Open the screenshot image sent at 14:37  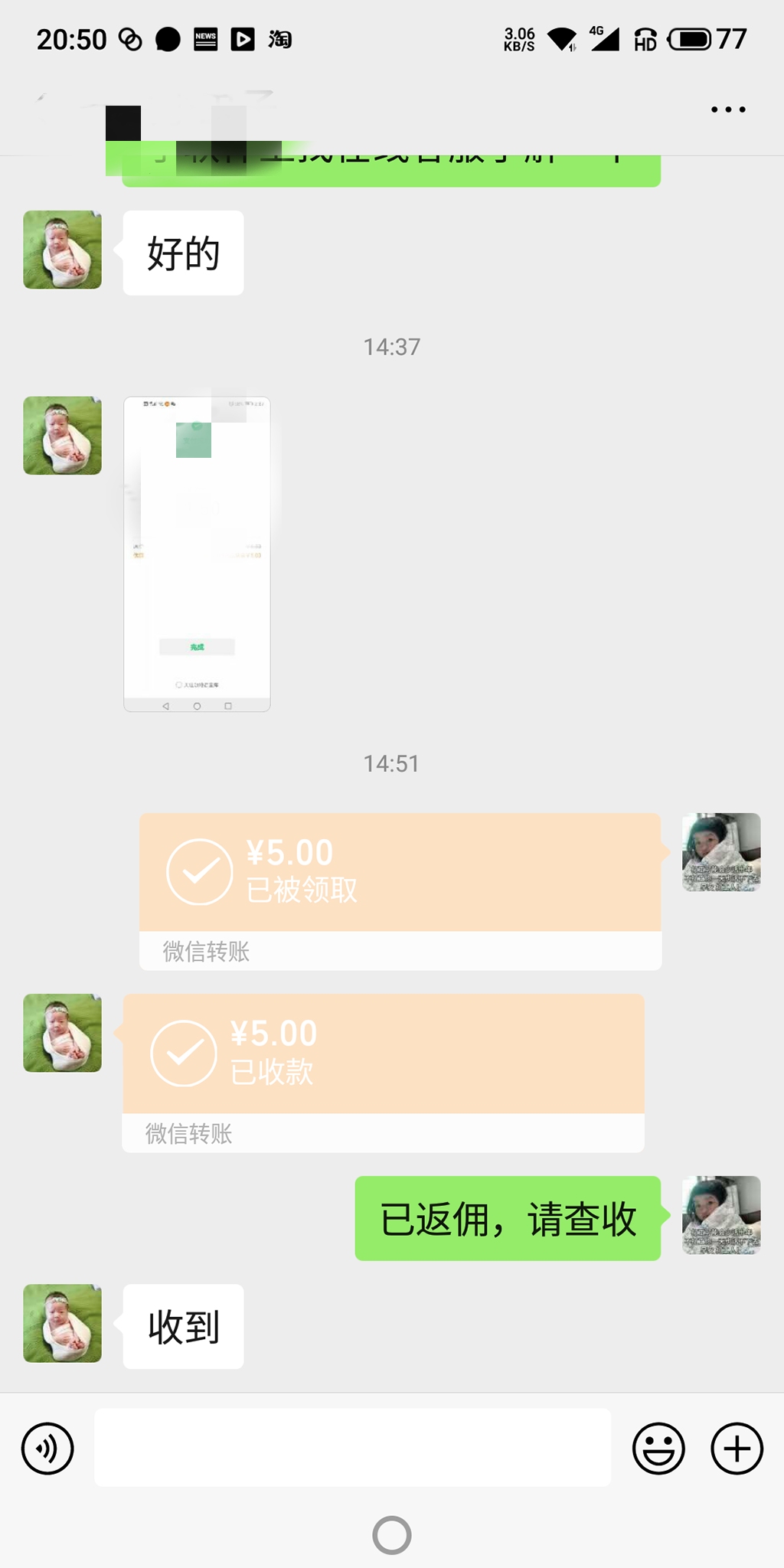(197, 554)
